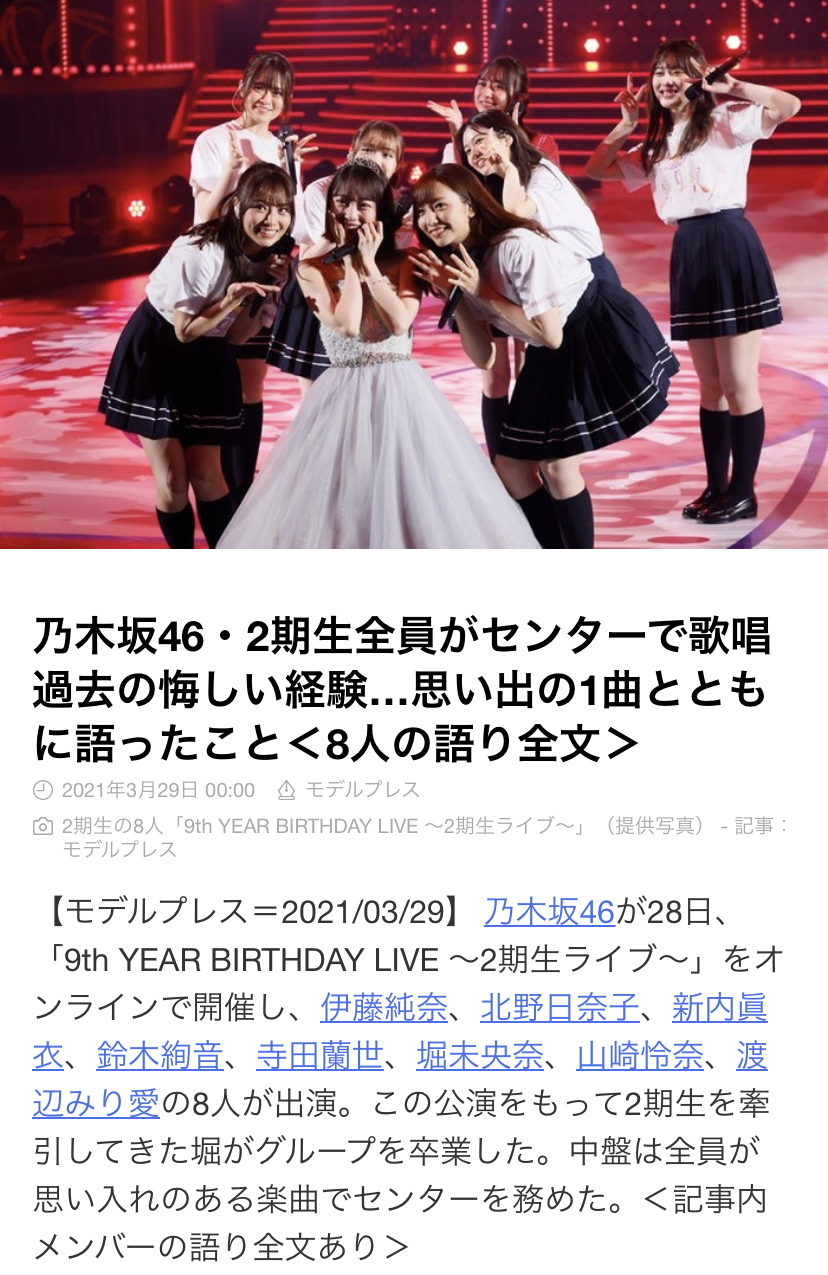Open the 乃木坂46 link
This screenshot has width=828, height=1275.
click(x=549, y=912)
